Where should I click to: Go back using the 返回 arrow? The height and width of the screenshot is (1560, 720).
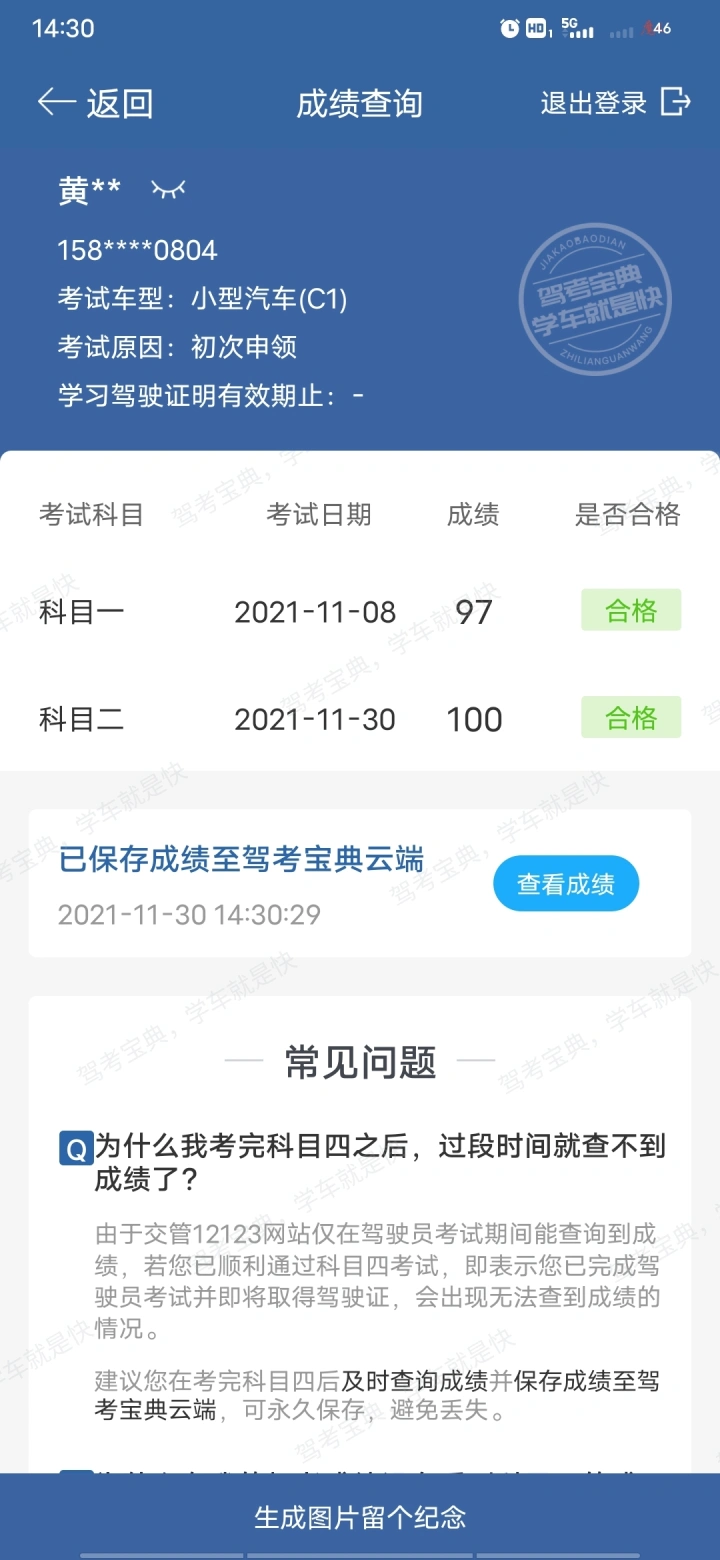[x=95, y=103]
